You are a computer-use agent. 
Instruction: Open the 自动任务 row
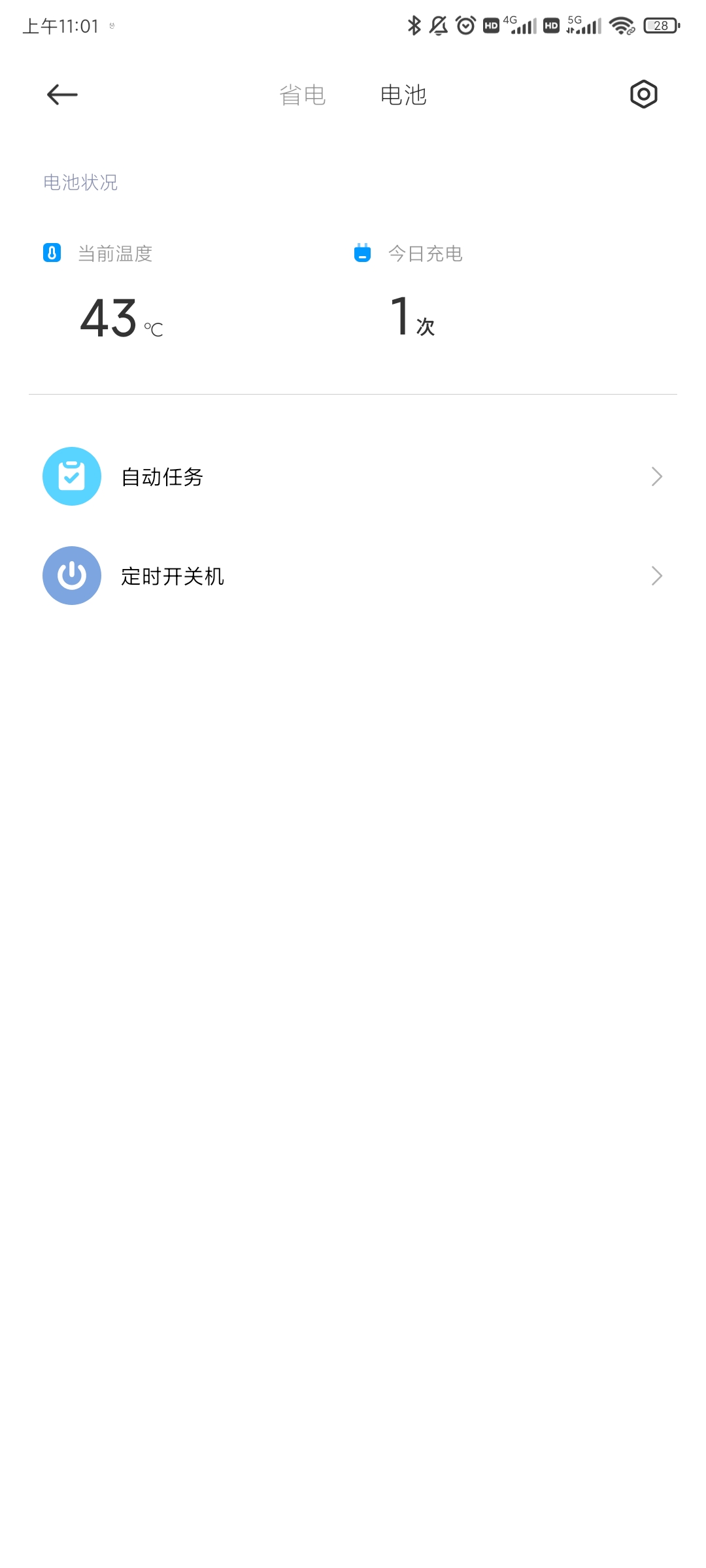point(353,476)
